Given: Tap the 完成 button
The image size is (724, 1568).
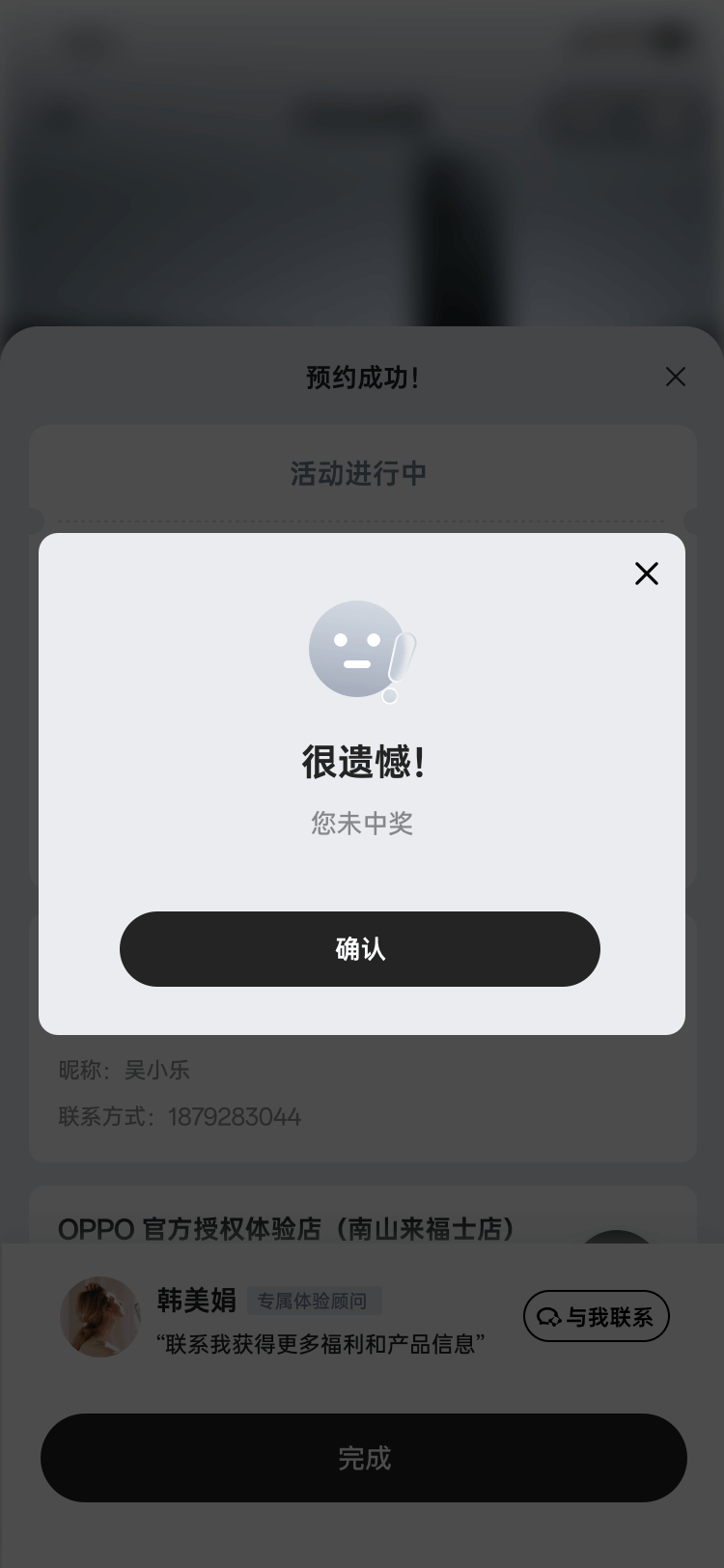Looking at the screenshot, I should (364, 1458).
